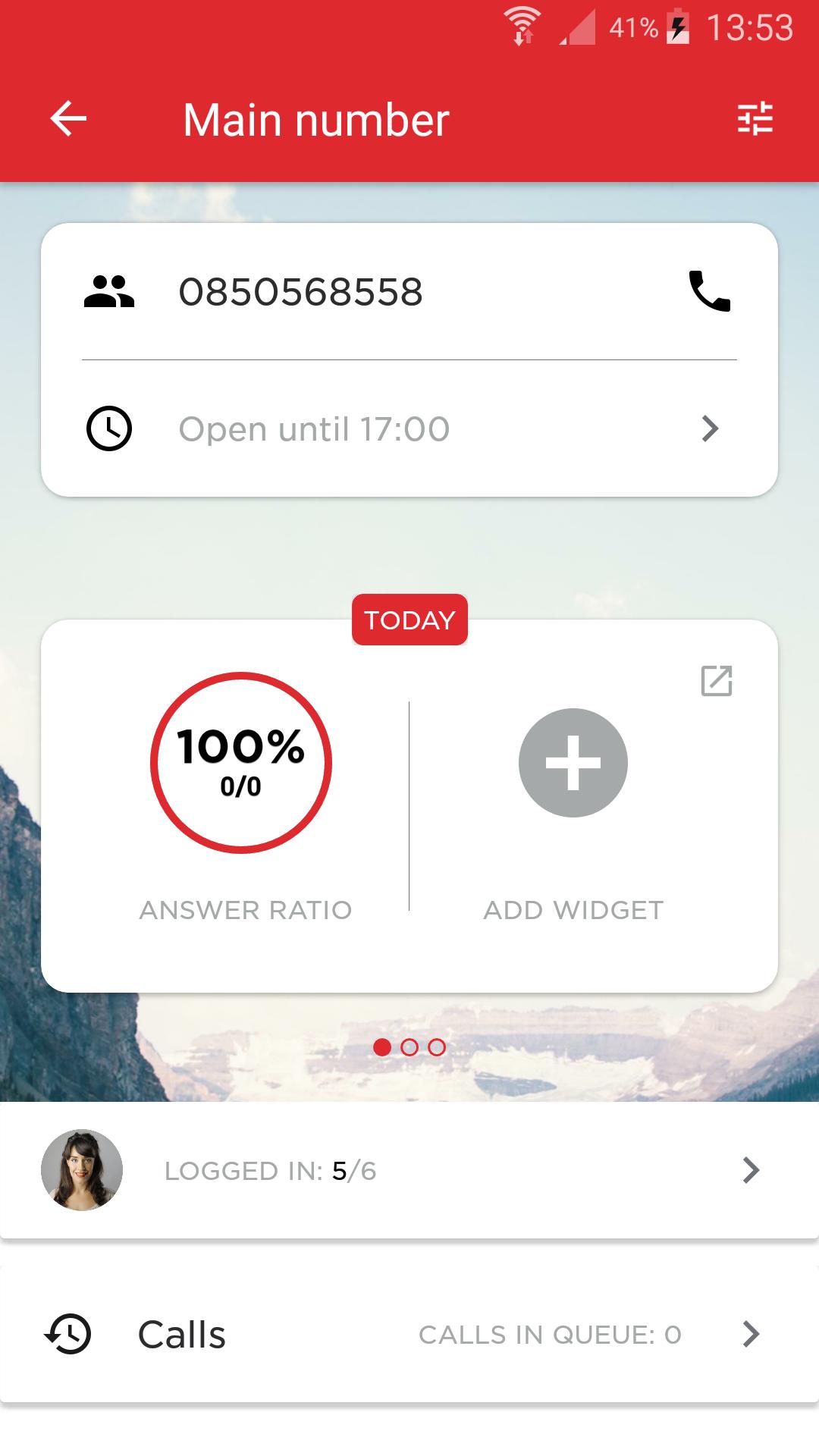Open the opening hours row

[409, 429]
